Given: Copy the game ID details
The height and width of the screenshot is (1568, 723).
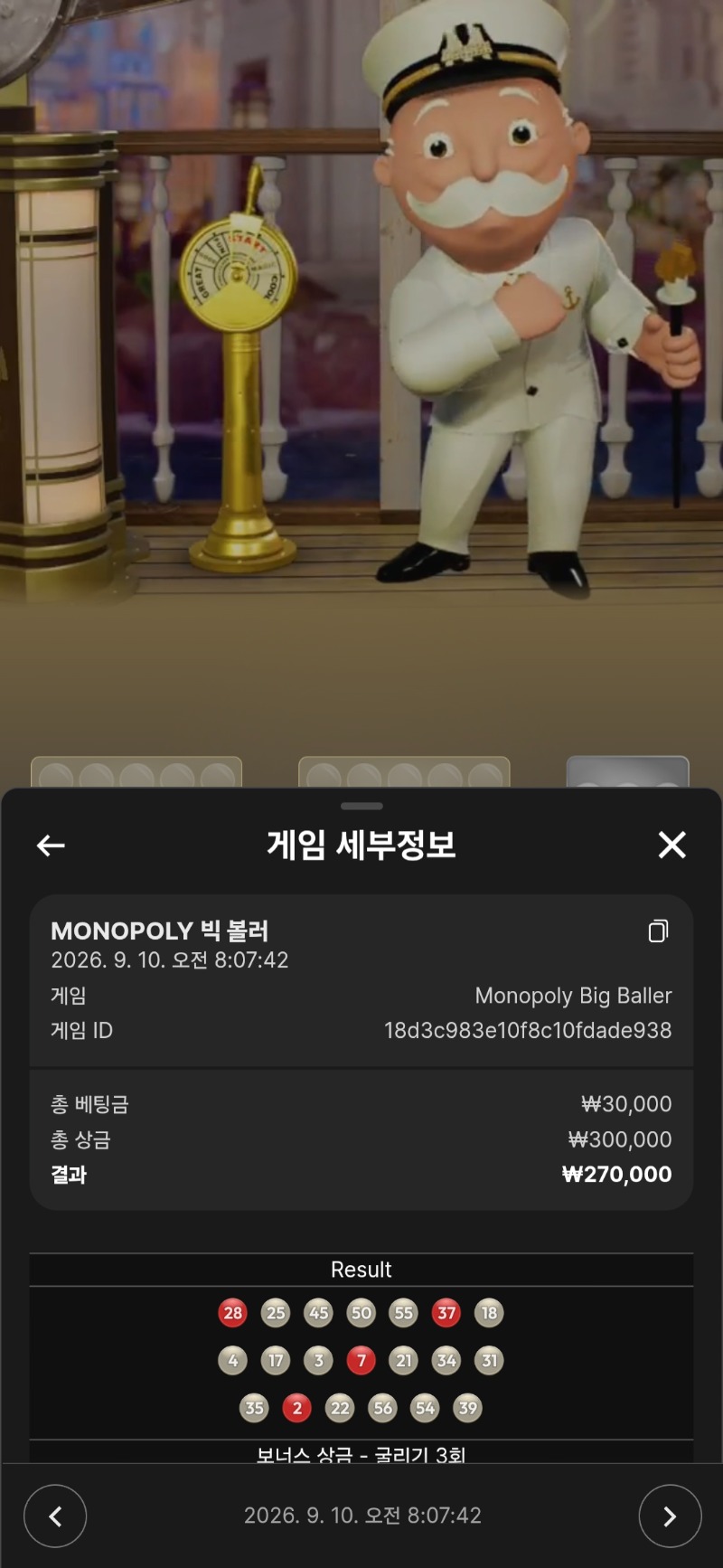Looking at the screenshot, I should coord(659,930).
